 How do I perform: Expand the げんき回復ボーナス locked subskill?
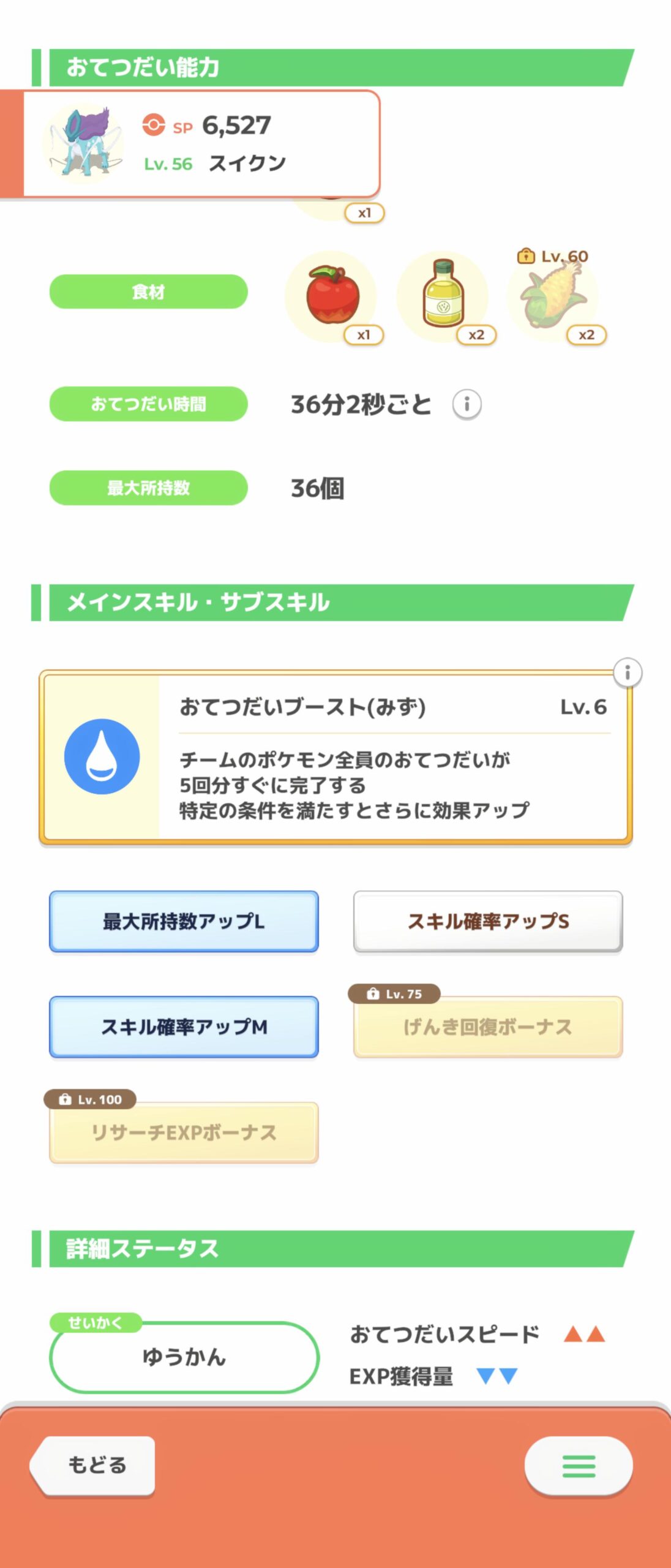pos(485,1026)
